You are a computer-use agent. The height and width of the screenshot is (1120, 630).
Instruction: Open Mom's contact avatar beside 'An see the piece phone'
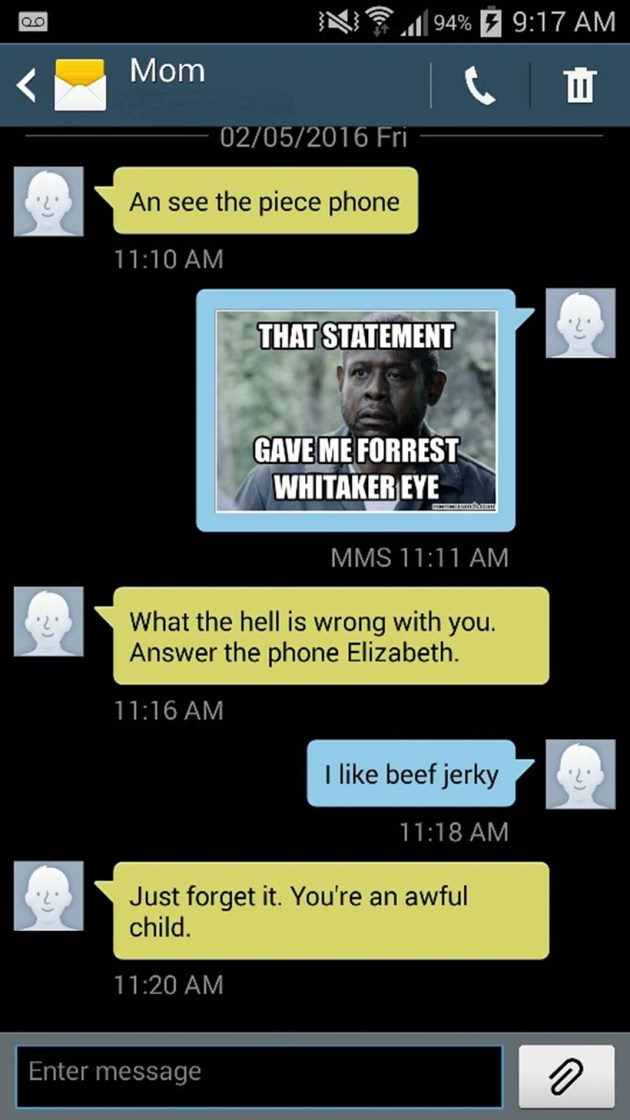[x=49, y=201]
